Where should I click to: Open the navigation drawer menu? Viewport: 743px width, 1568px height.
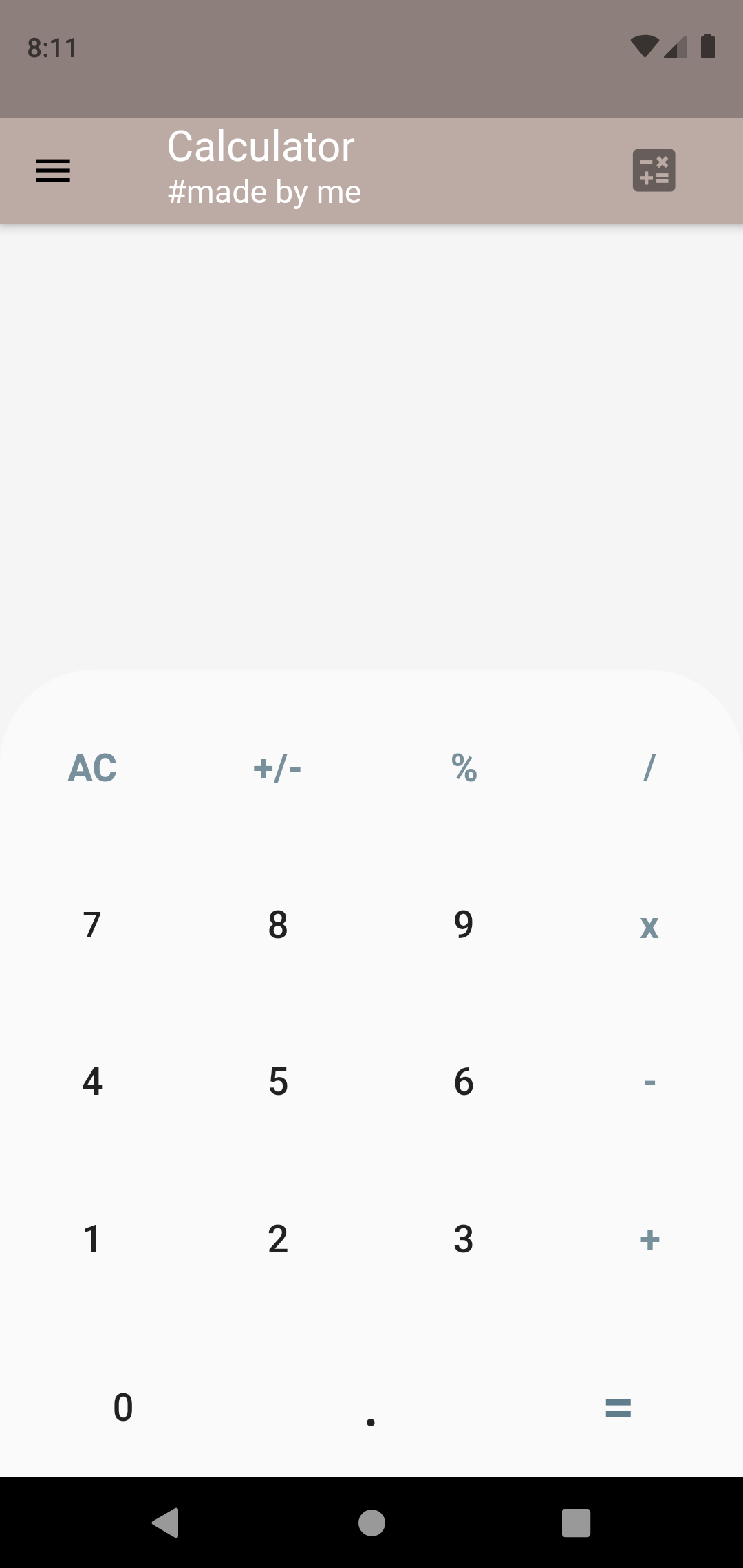coord(52,170)
